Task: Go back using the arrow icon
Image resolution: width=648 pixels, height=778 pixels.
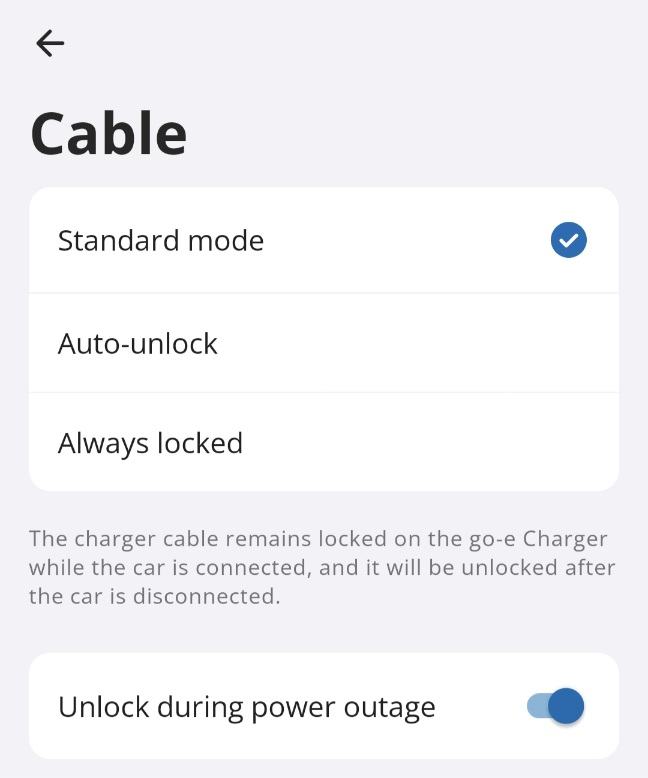Action: (x=50, y=43)
